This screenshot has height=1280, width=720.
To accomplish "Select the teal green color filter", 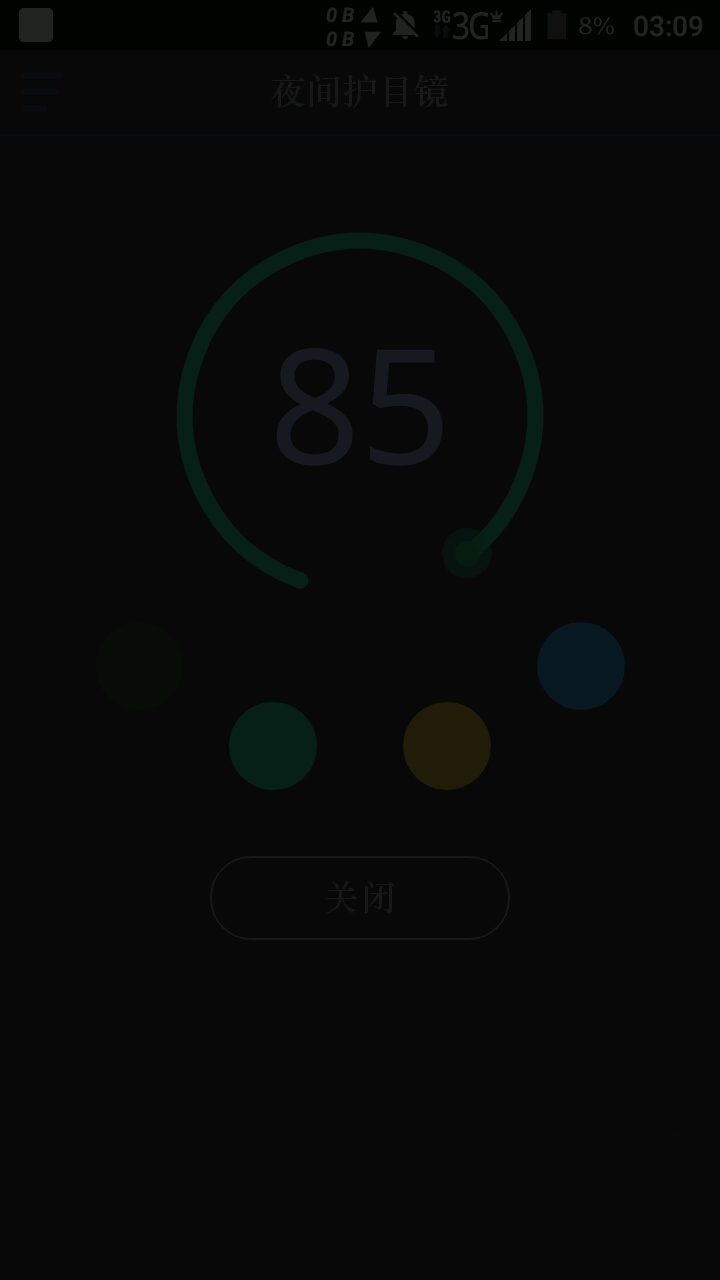I will pyautogui.click(x=273, y=746).
